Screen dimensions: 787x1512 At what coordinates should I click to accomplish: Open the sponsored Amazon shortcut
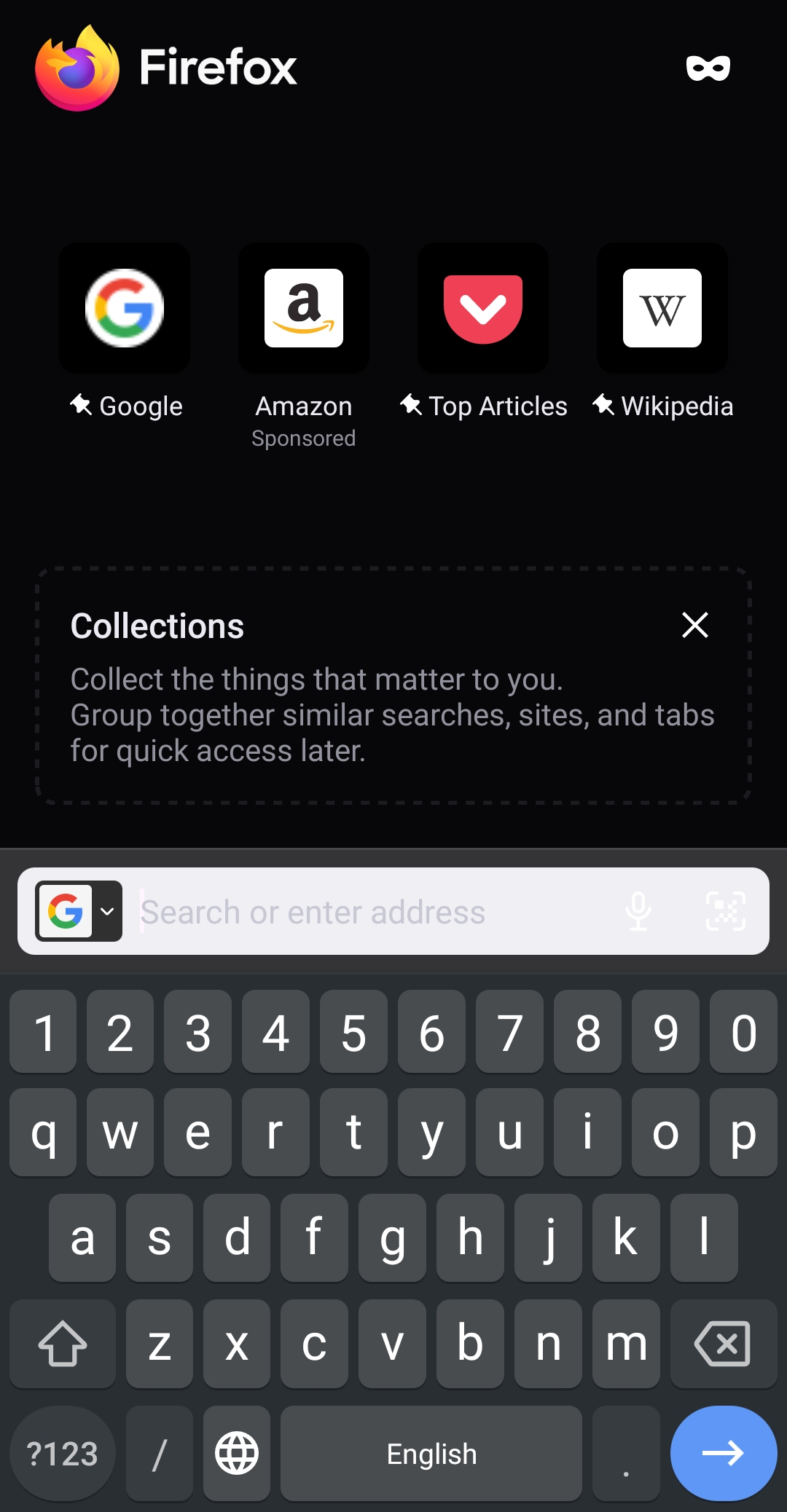coord(304,308)
